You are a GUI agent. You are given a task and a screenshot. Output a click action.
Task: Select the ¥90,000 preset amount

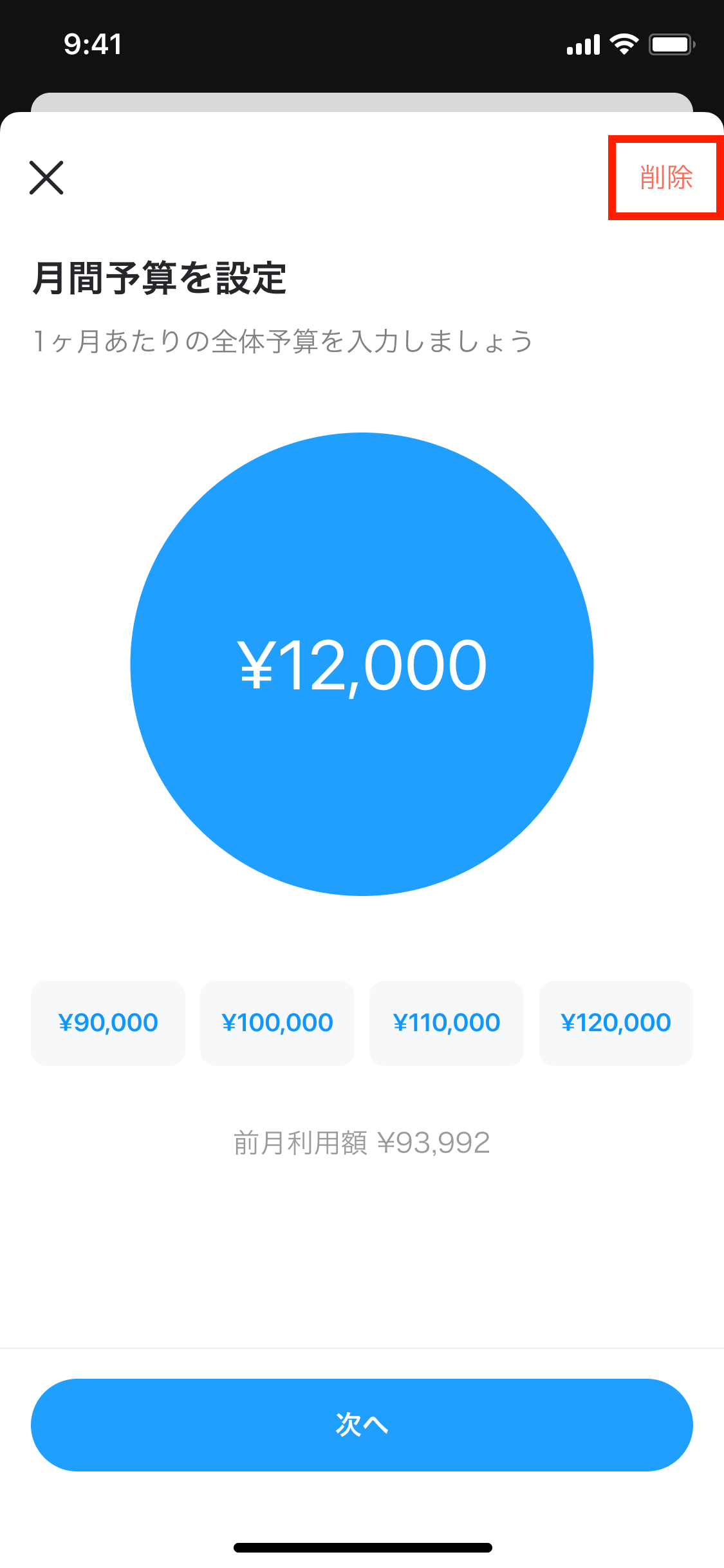[x=108, y=1023]
